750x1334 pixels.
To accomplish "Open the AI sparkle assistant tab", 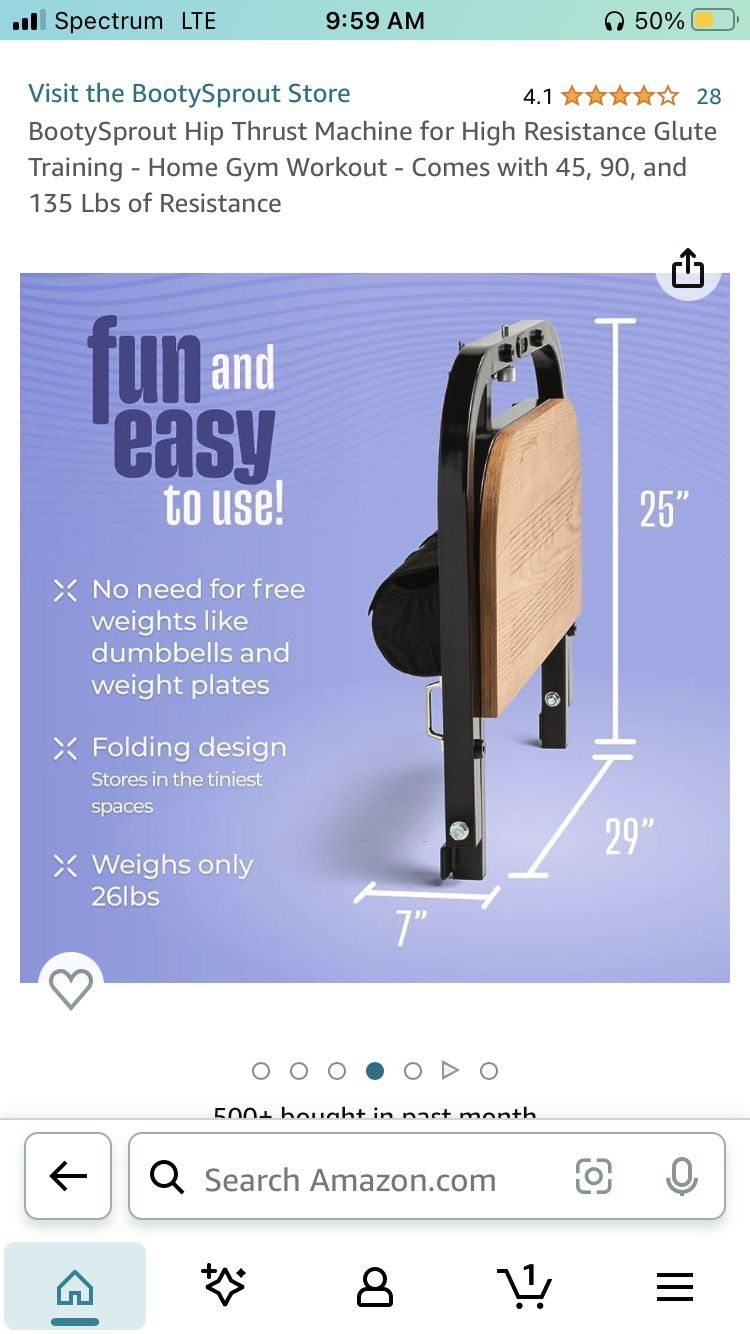I will pos(224,1286).
